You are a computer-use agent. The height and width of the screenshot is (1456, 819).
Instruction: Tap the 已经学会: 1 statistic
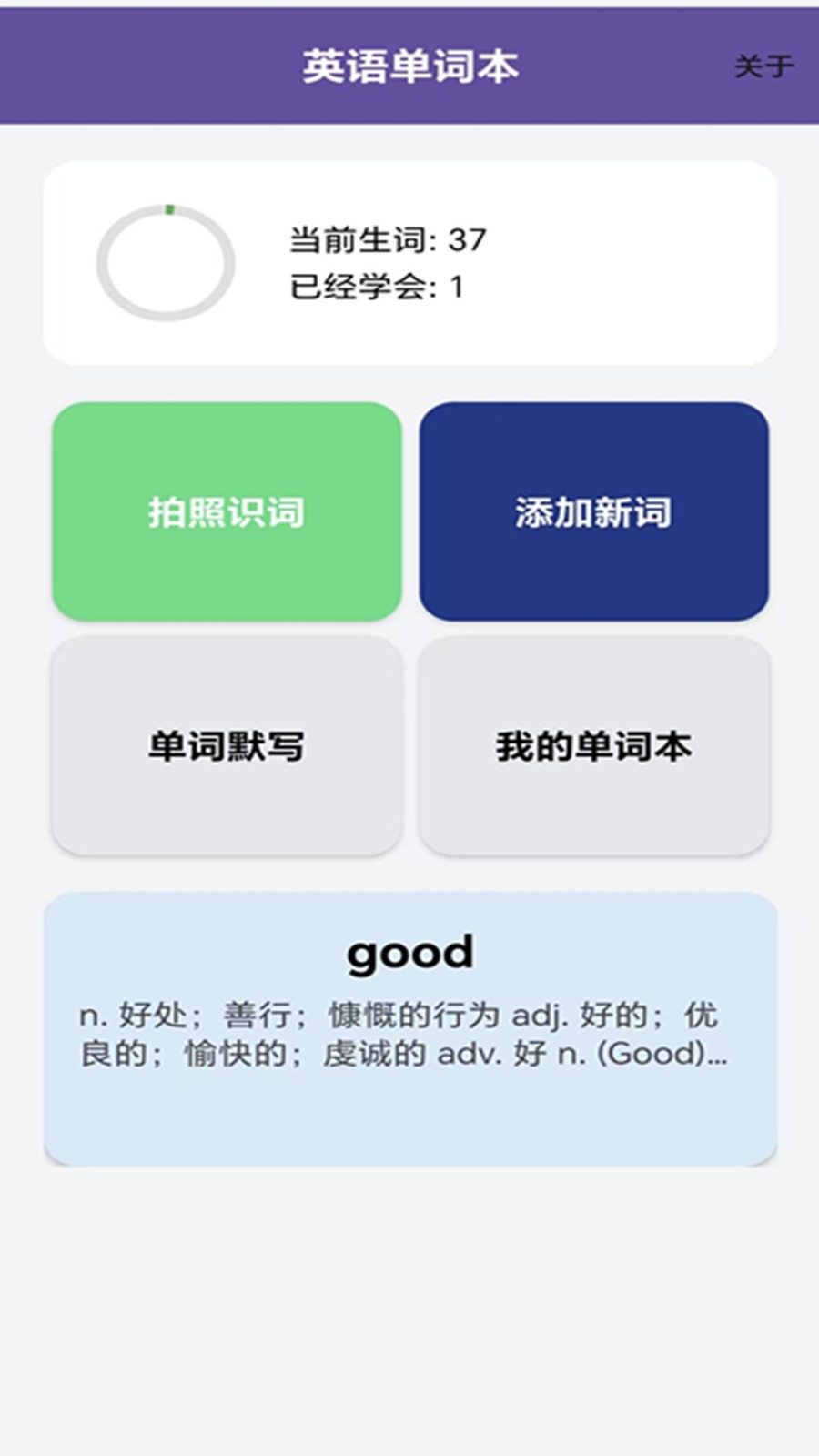[x=375, y=287]
